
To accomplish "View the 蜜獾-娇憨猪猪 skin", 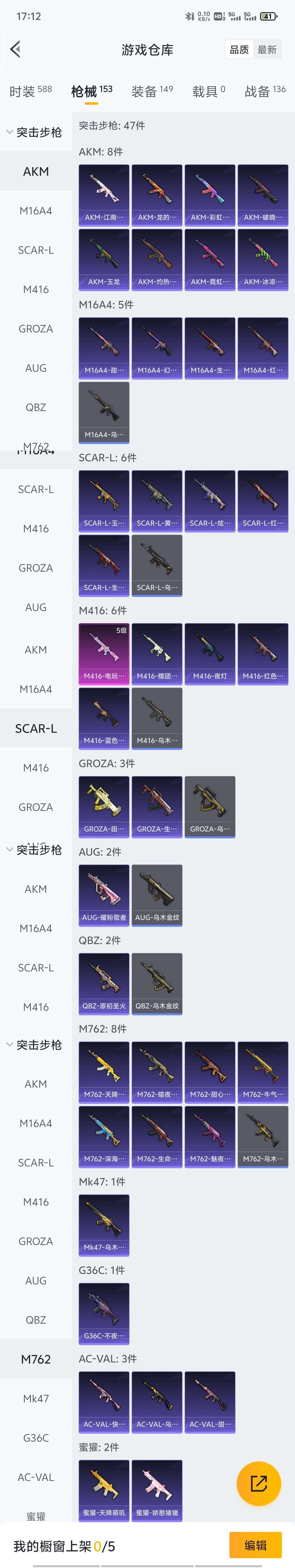I will point(157,1490).
